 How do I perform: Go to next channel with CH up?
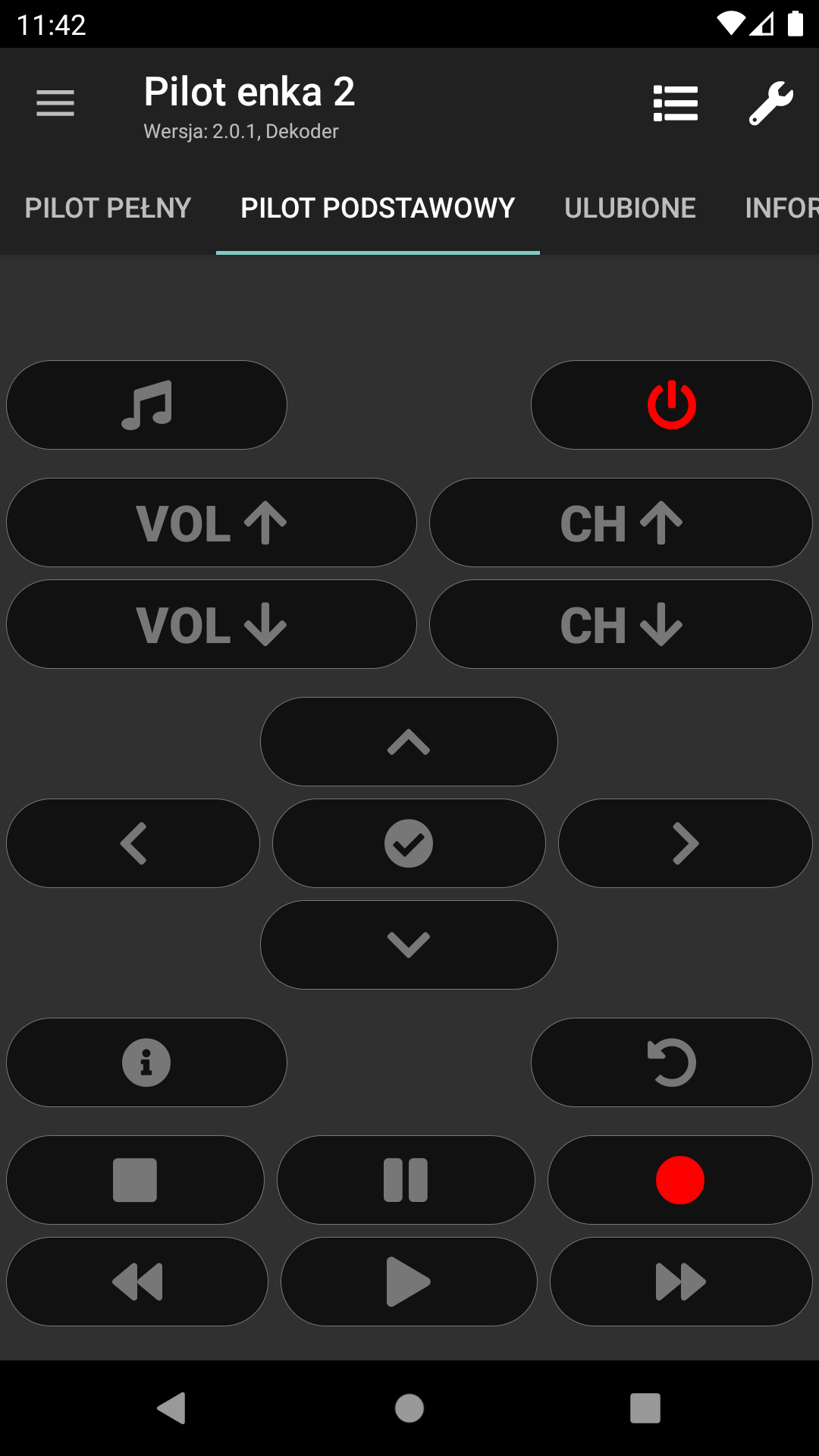(620, 522)
